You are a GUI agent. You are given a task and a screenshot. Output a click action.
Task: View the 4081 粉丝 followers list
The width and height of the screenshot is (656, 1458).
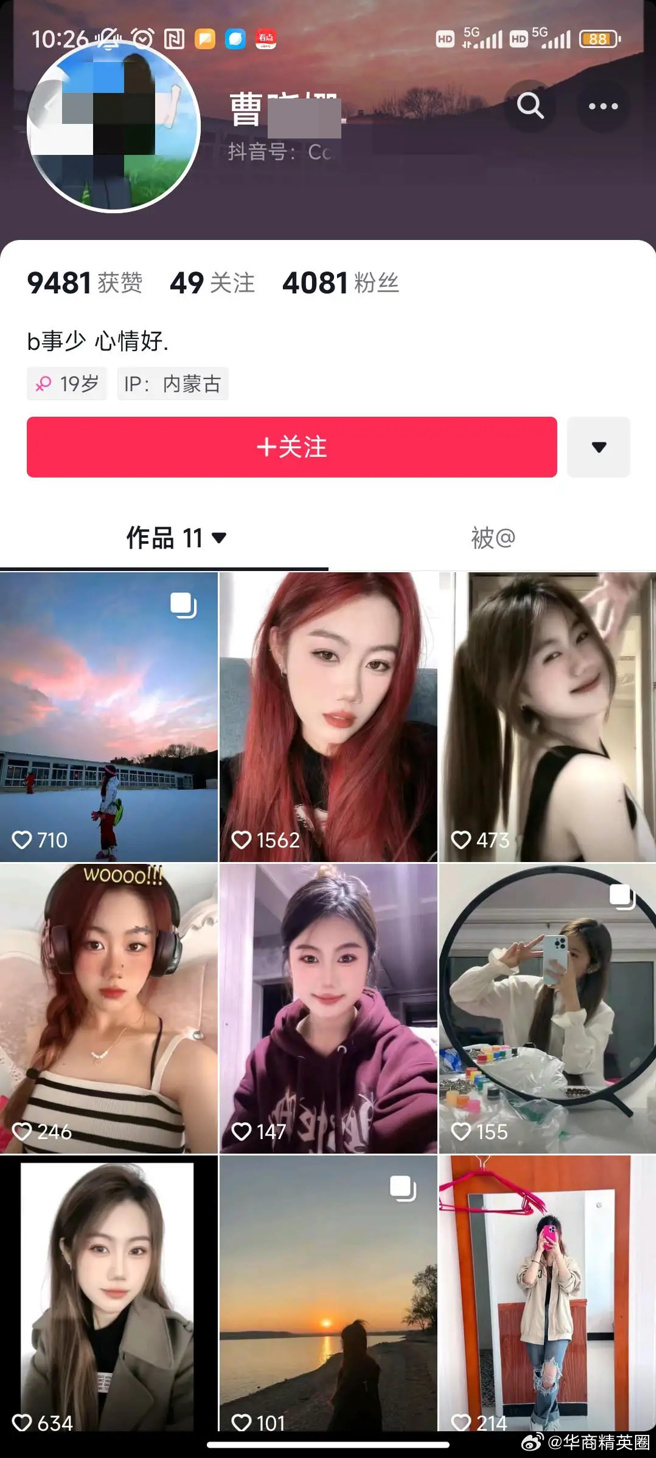click(340, 283)
